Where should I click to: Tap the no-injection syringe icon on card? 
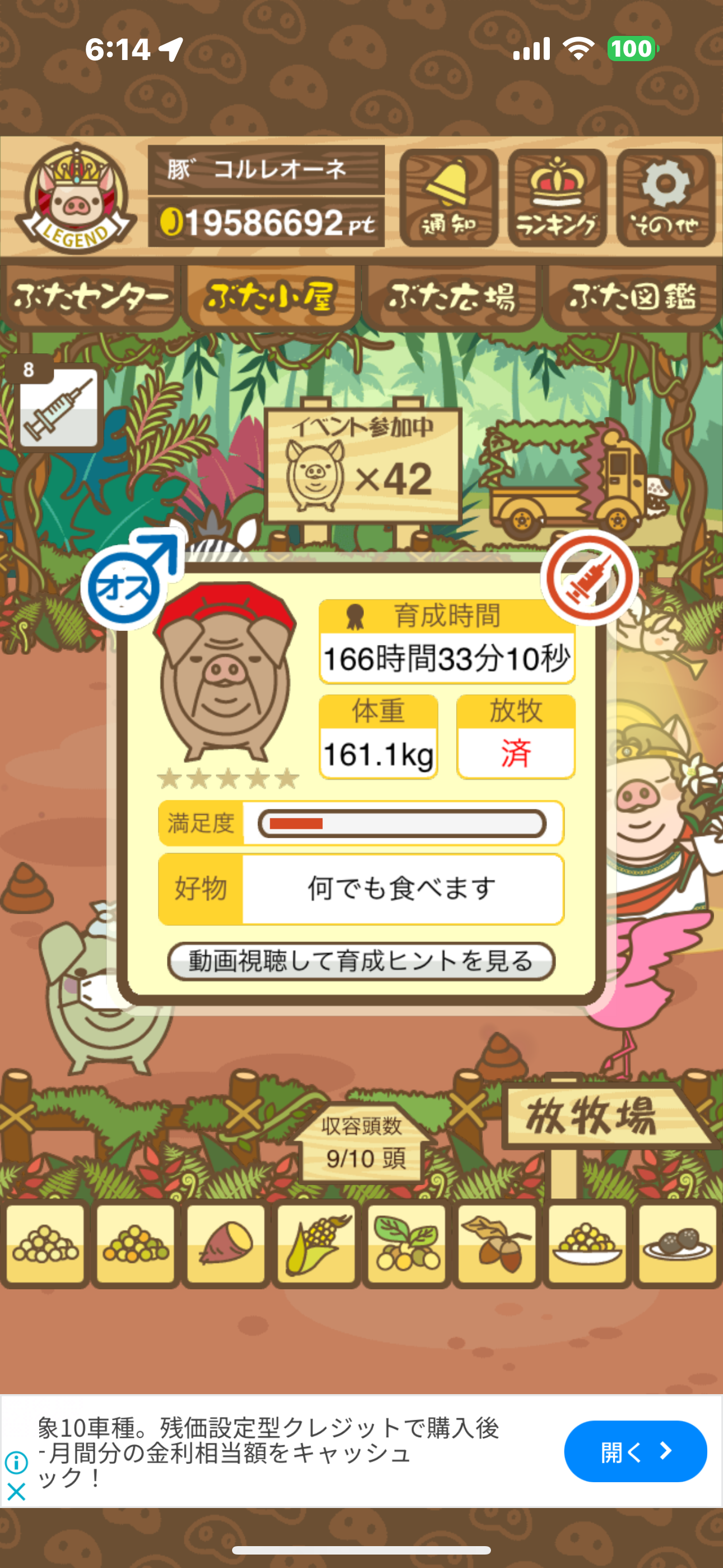(x=589, y=578)
